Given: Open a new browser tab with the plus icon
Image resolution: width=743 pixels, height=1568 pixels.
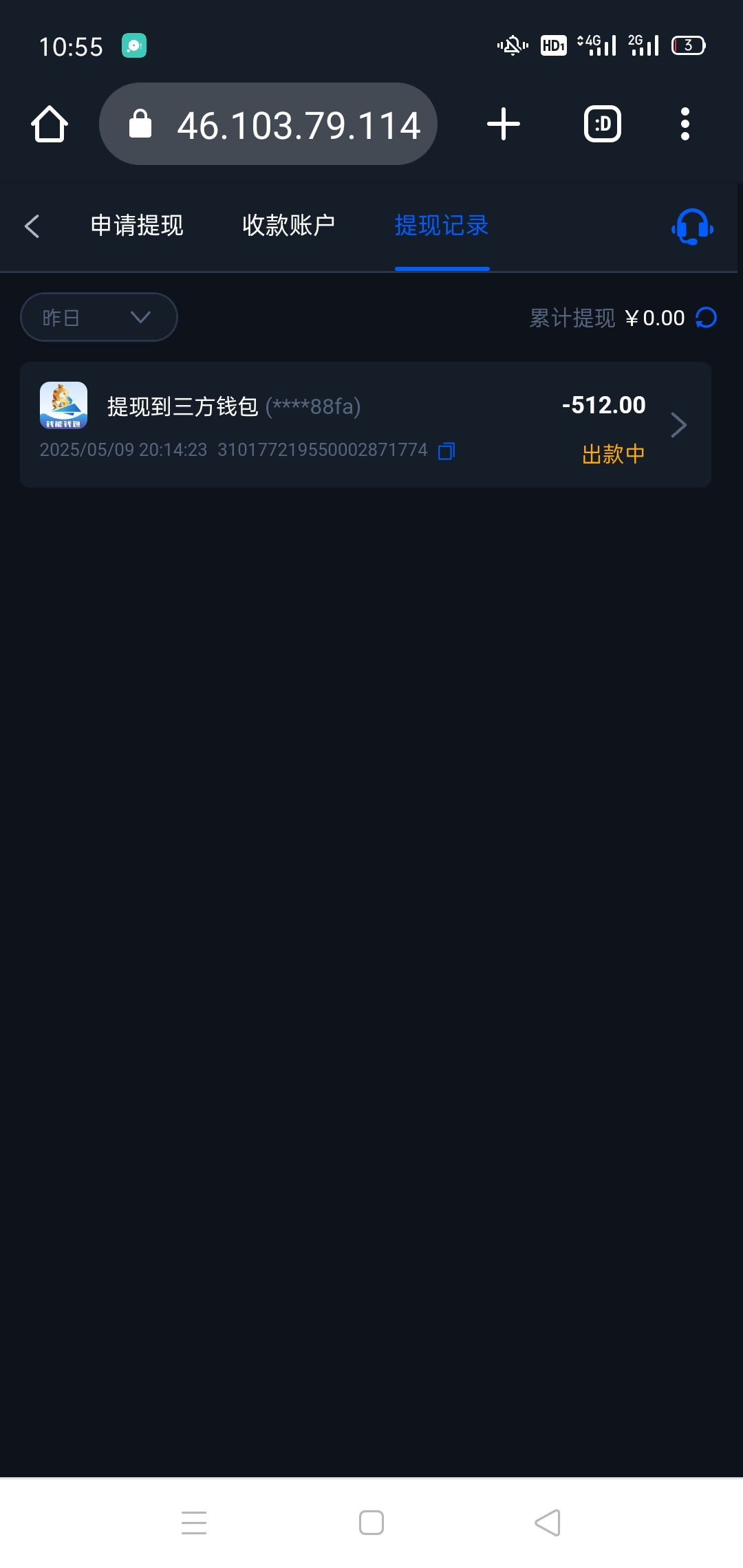Looking at the screenshot, I should point(503,123).
